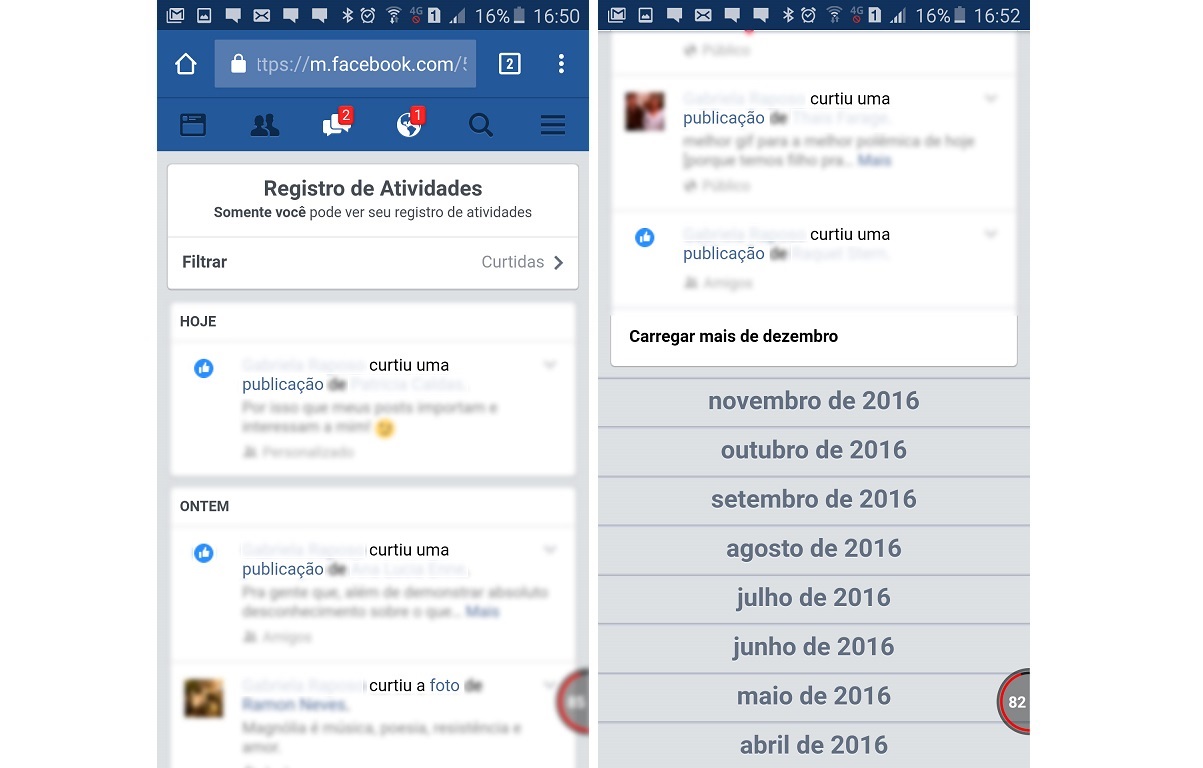Go to the Facebook news feed tab
This screenshot has width=1203, height=768.
click(x=193, y=125)
